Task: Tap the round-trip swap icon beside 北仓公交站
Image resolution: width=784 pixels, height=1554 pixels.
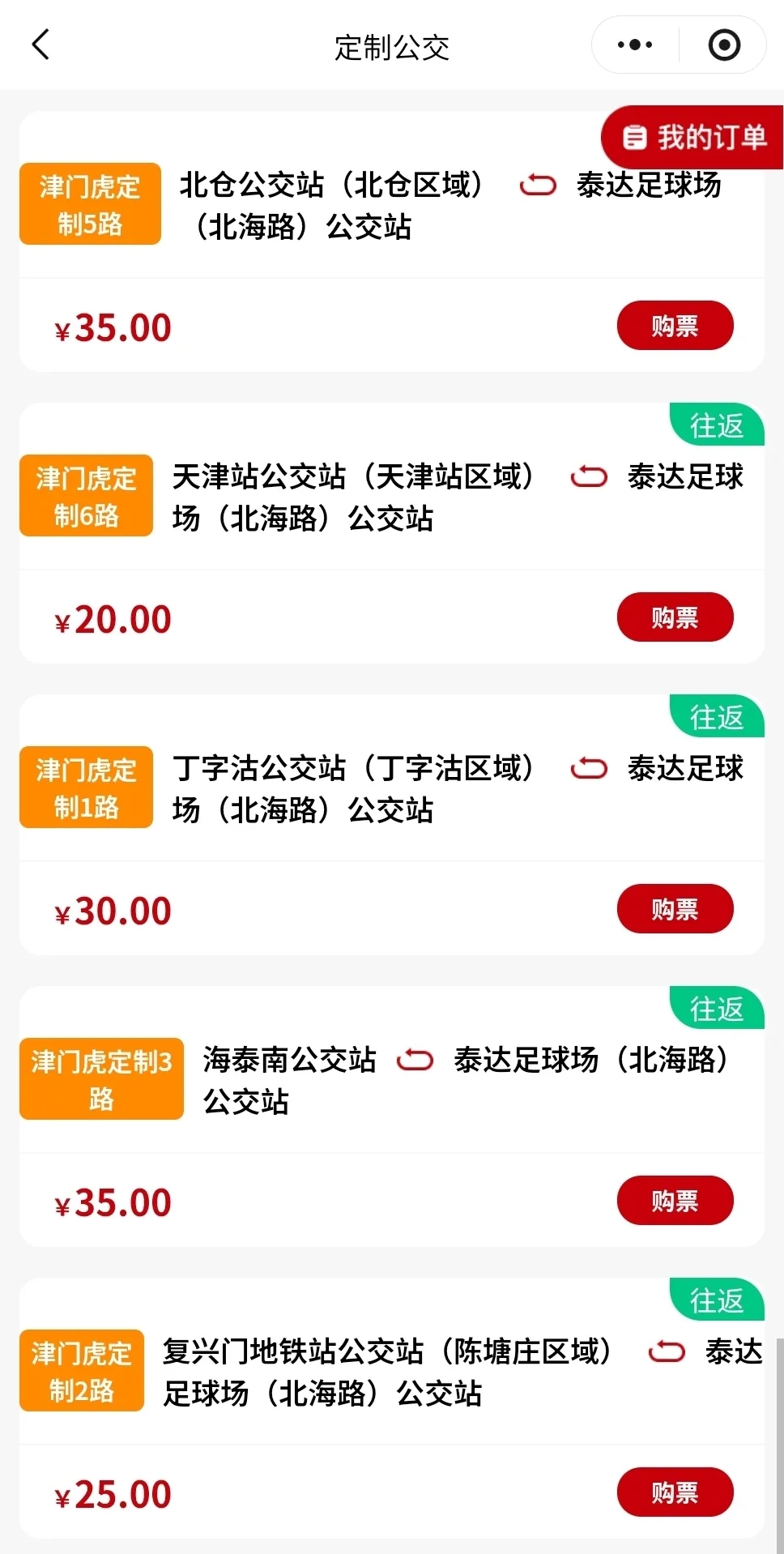Action: click(x=537, y=186)
